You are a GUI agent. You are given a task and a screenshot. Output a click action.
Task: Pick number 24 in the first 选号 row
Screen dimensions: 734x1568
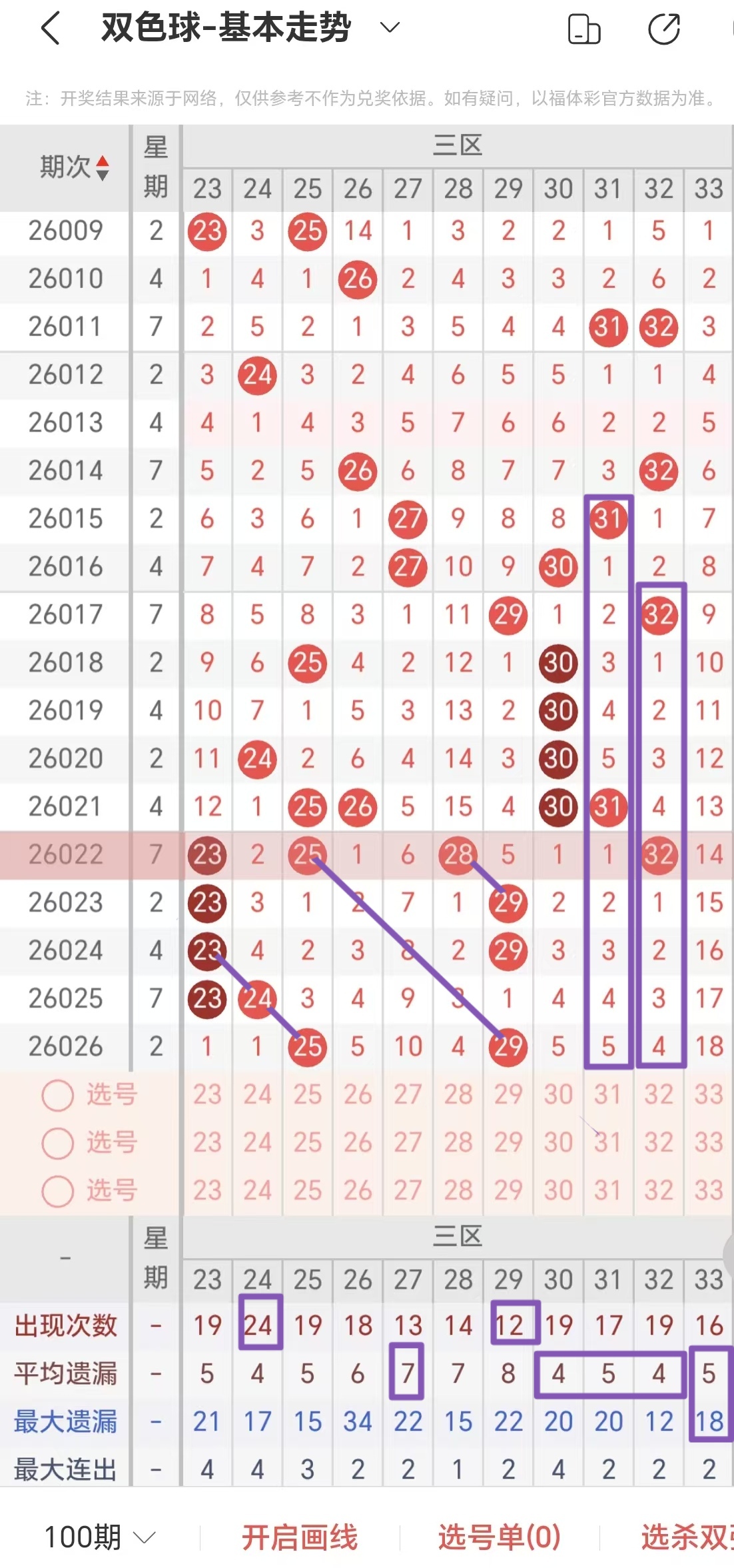tap(257, 1094)
